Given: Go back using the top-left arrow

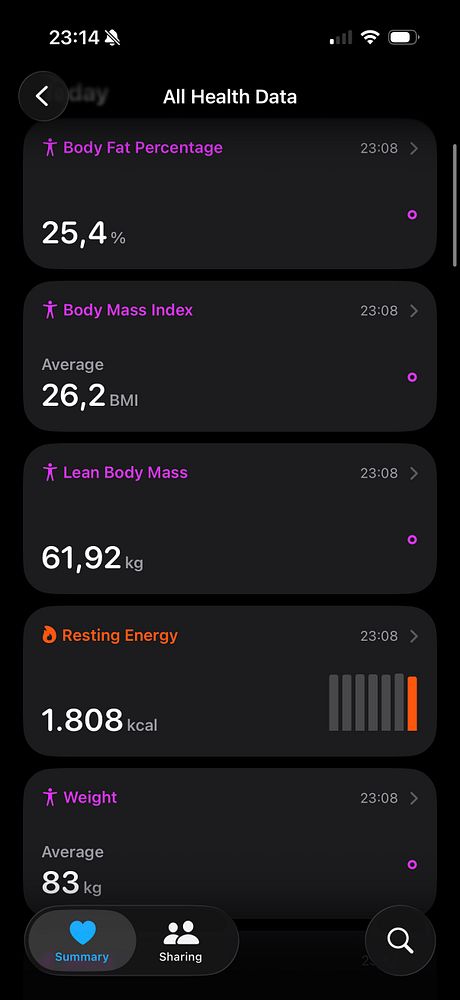Looking at the screenshot, I should pyautogui.click(x=43, y=96).
